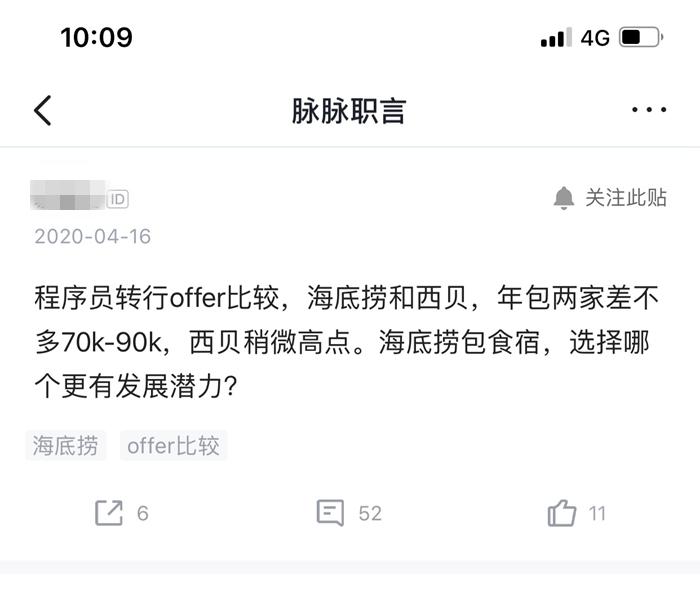Share this post
This screenshot has height=597, width=700.
[109, 513]
